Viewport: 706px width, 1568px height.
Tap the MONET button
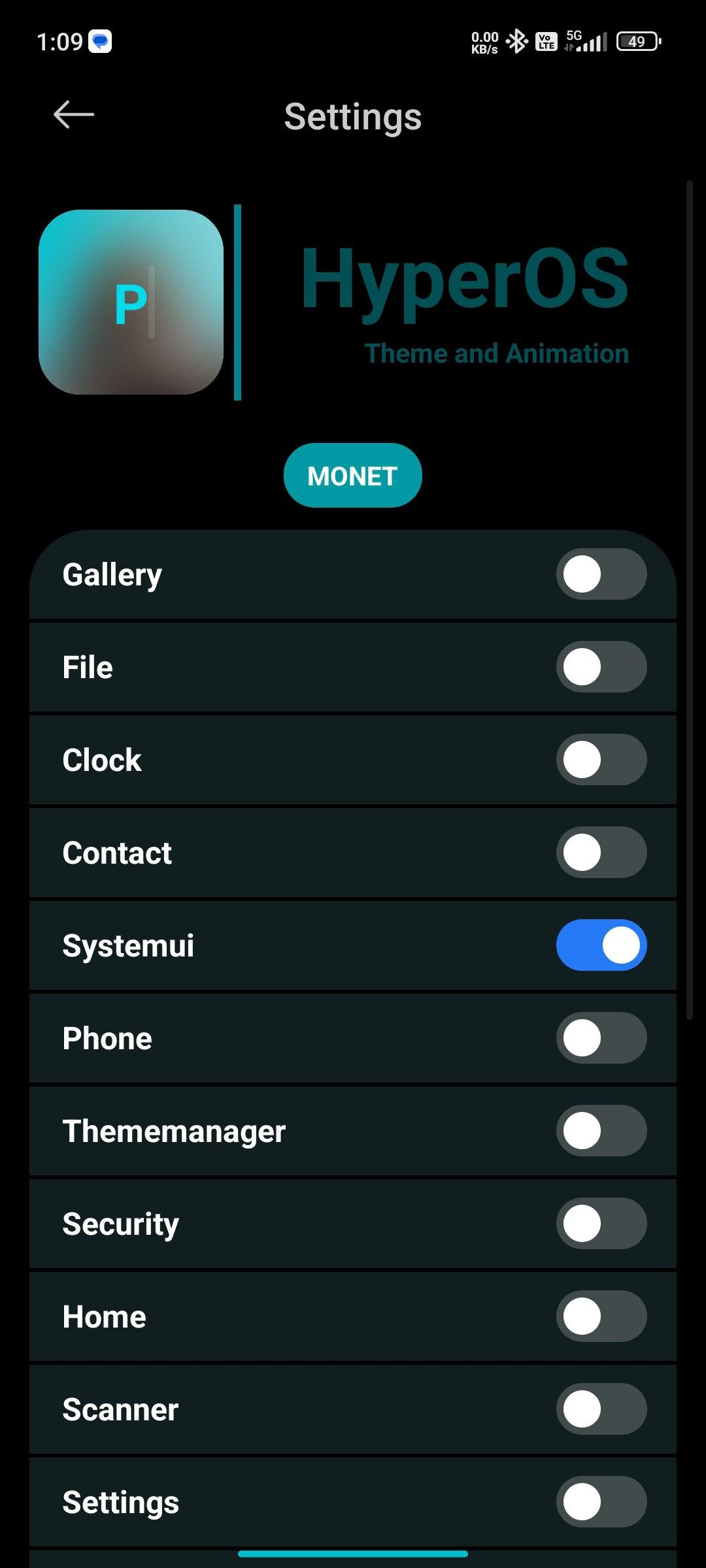point(353,475)
